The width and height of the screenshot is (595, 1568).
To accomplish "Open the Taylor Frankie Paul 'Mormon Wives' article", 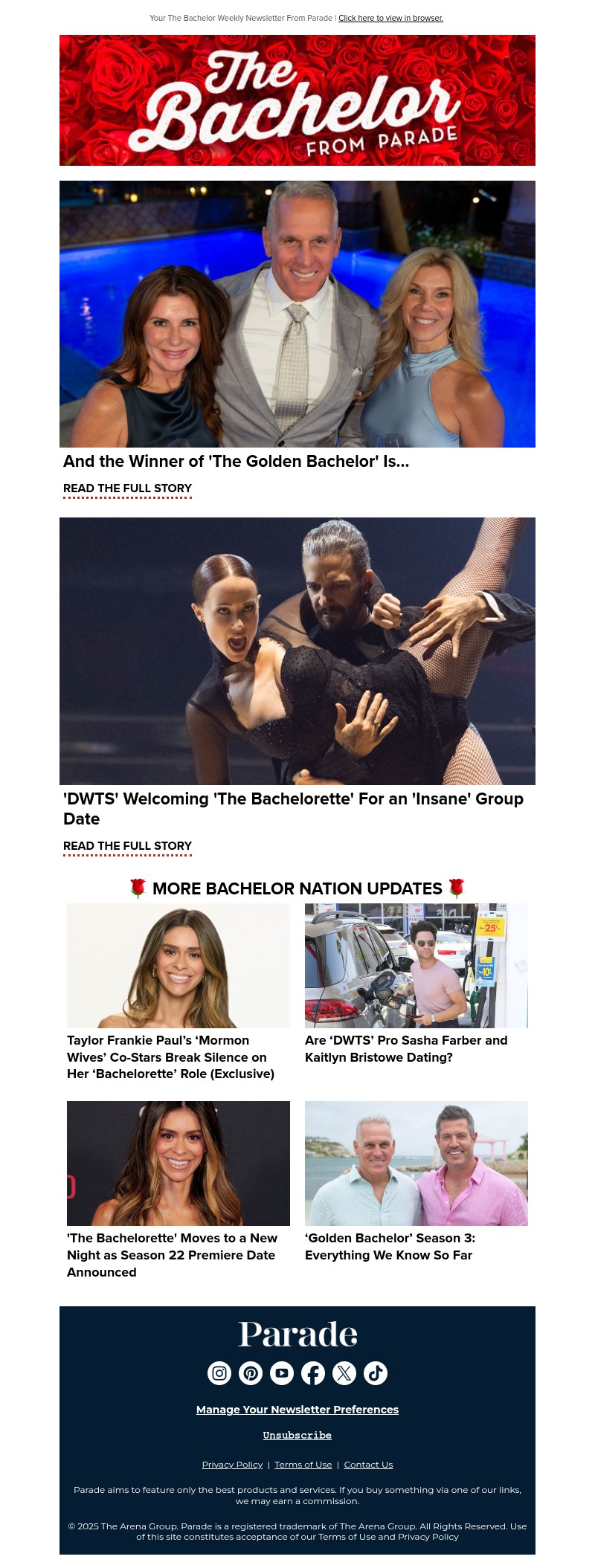I will point(170,1056).
